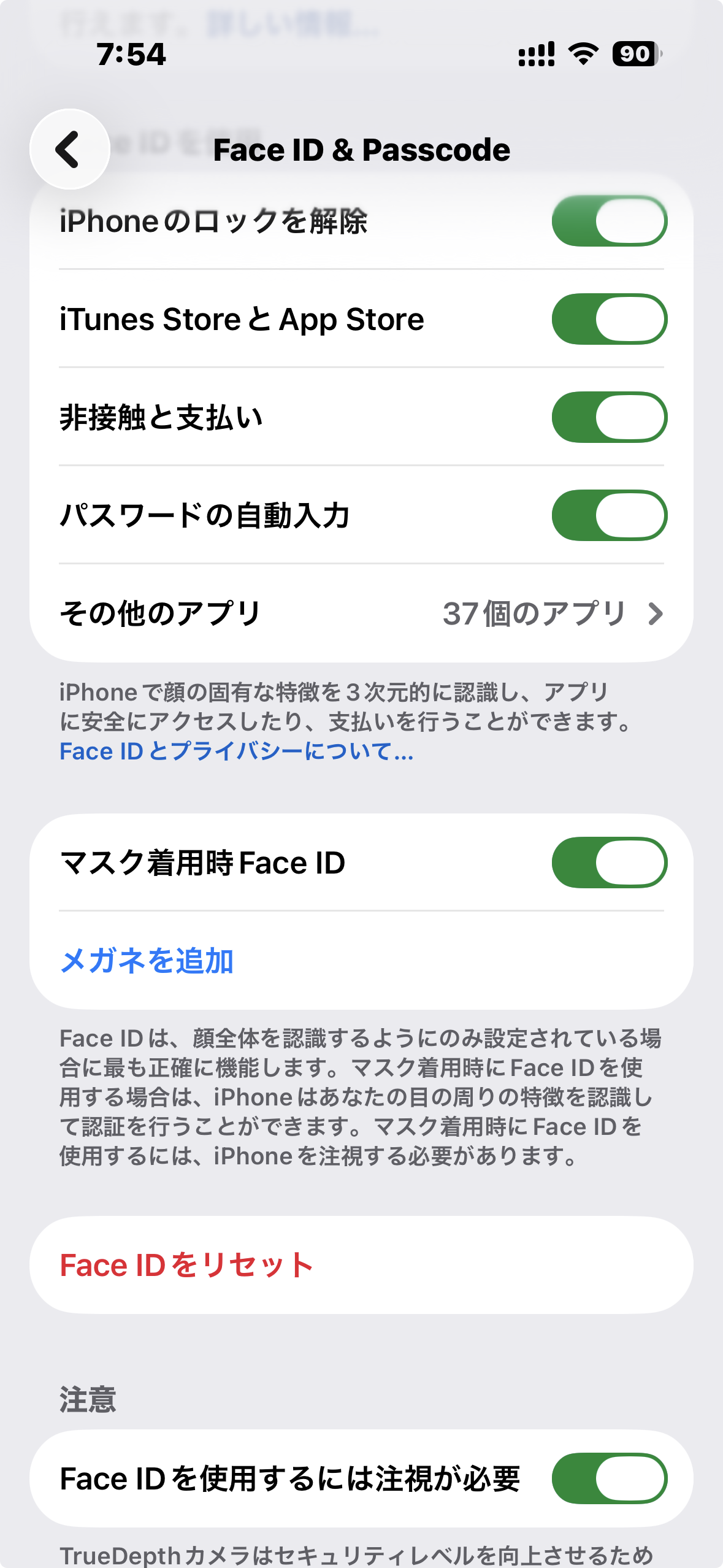Open その他のアプリ list
The height and width of the screenshot is (1568, 723).
tap(361, 613)
